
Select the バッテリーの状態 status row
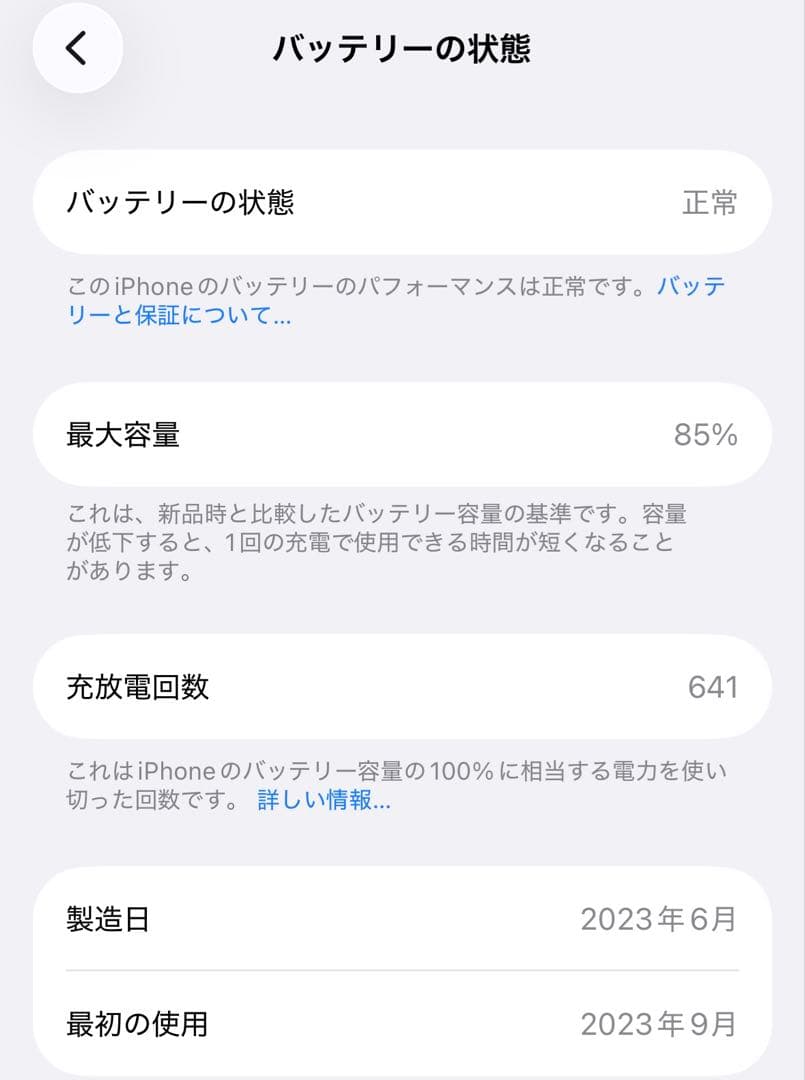400,203
